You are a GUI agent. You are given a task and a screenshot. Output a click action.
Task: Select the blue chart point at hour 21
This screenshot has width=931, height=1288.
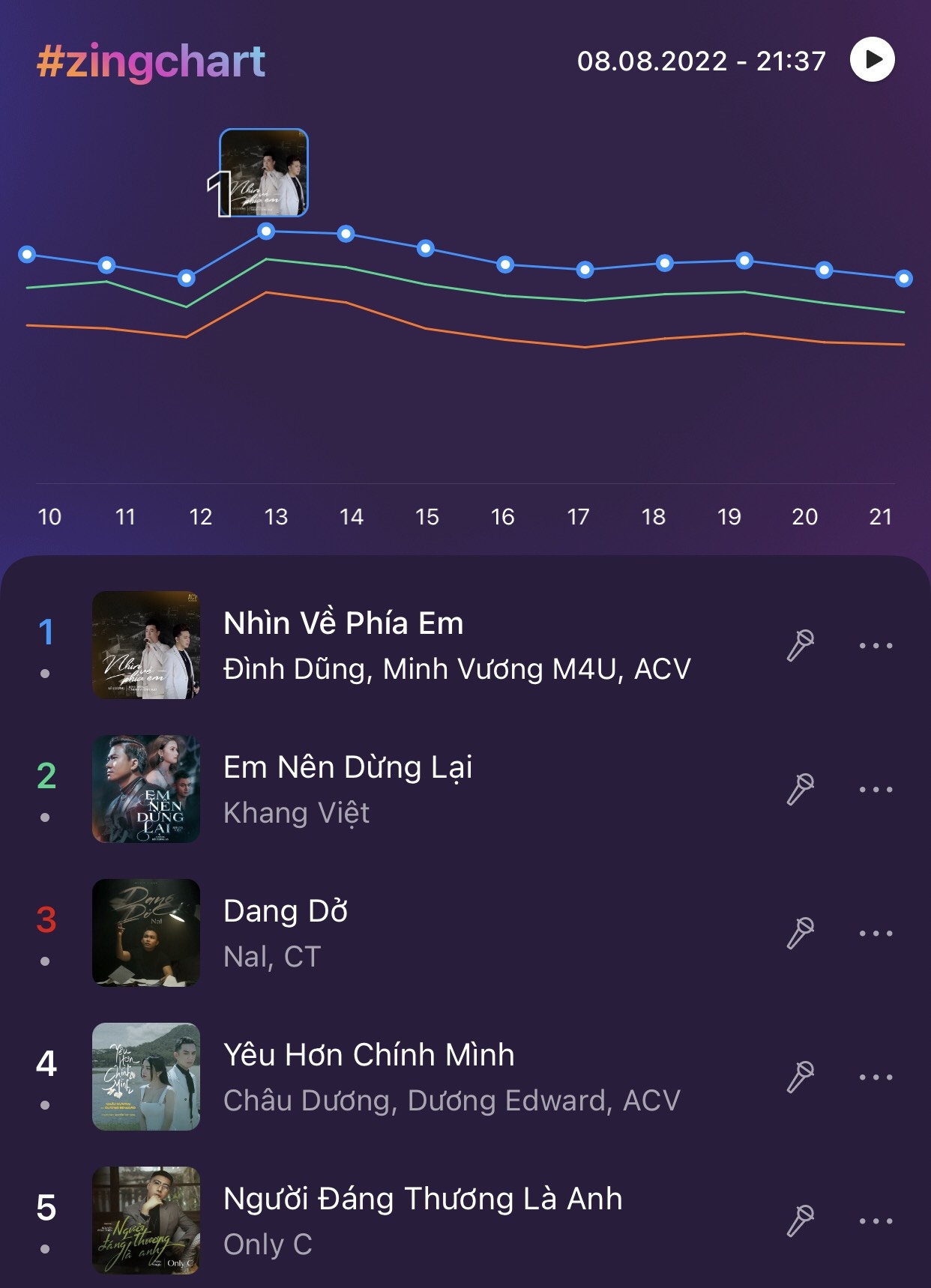[903, 277]
